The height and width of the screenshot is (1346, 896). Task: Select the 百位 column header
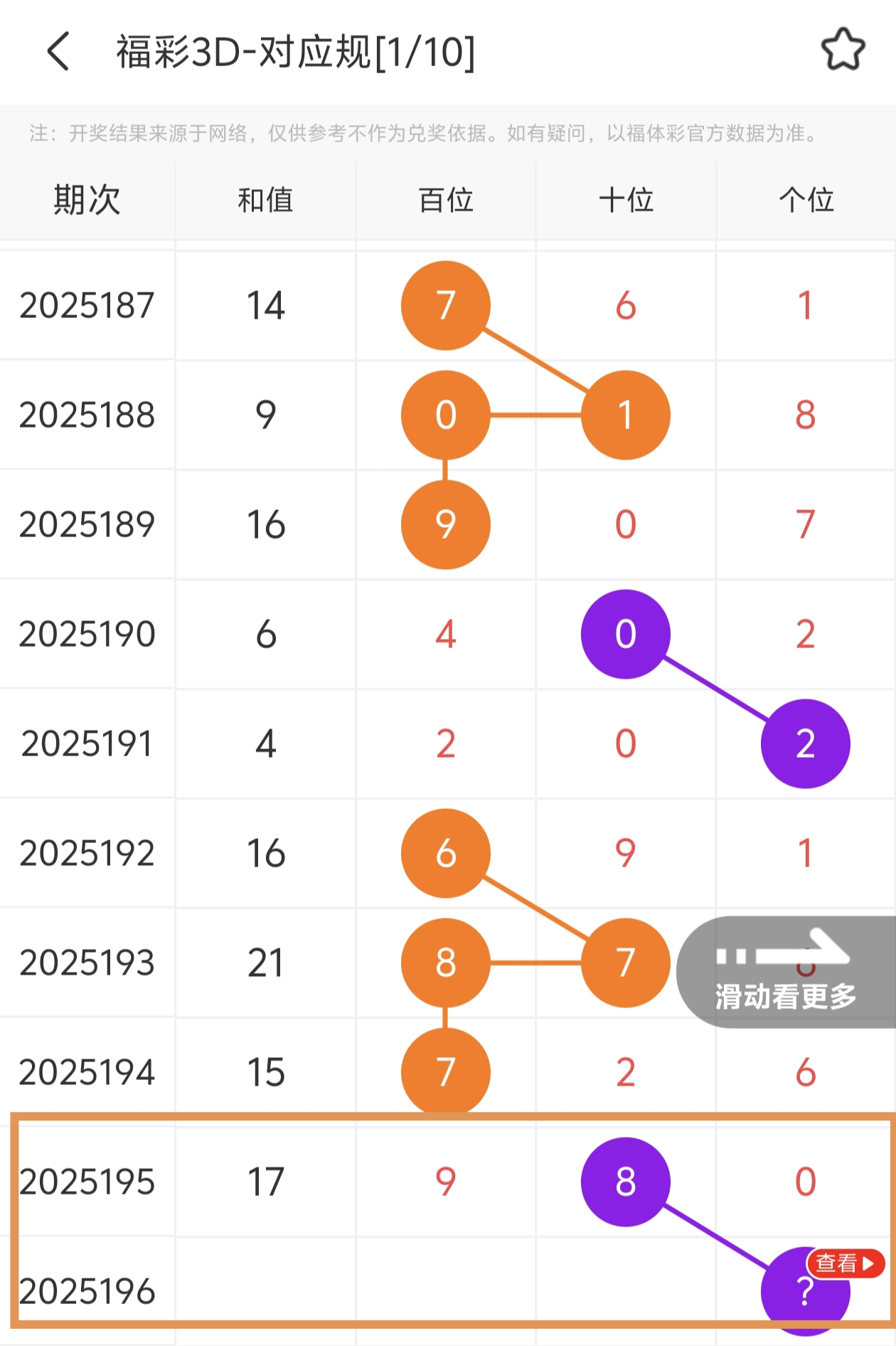[445, 201]
